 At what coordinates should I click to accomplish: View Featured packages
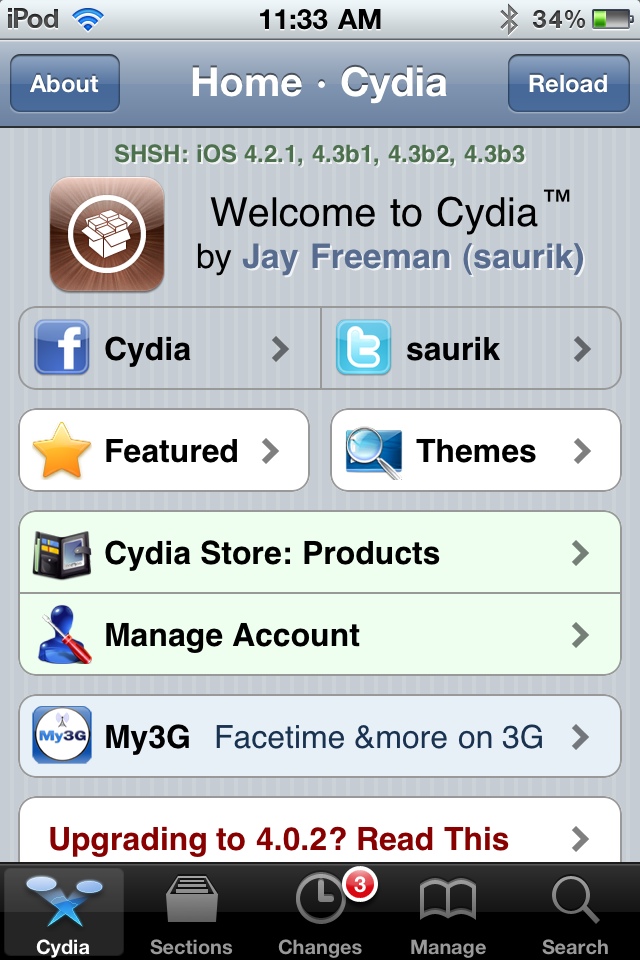click(164, 451)
